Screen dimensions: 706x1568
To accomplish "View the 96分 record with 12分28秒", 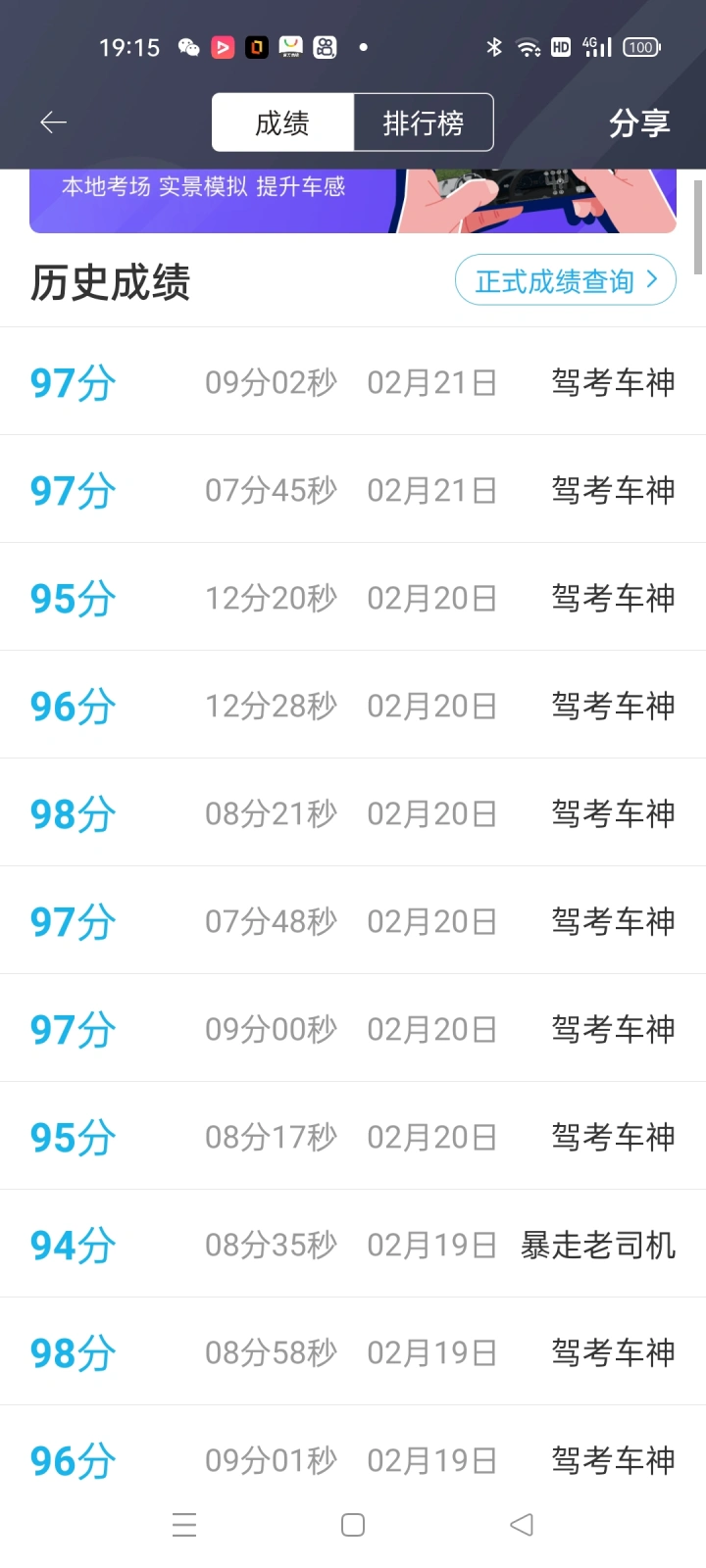I will click(x=353, y=705).
